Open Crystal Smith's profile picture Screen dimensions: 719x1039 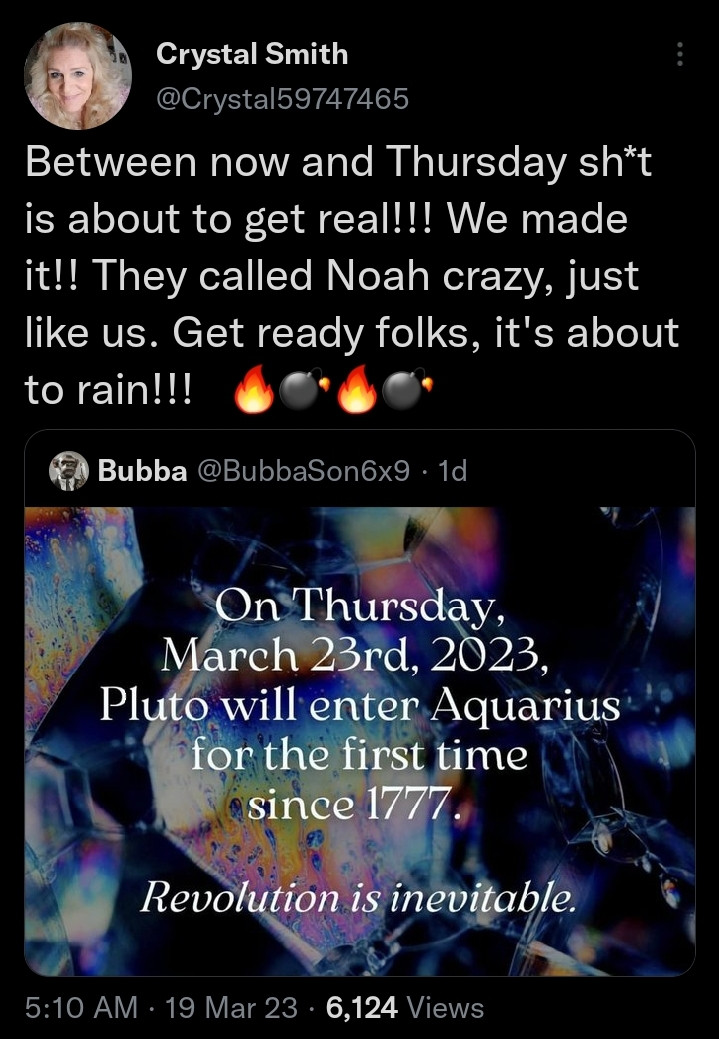[x=78, y=76]
